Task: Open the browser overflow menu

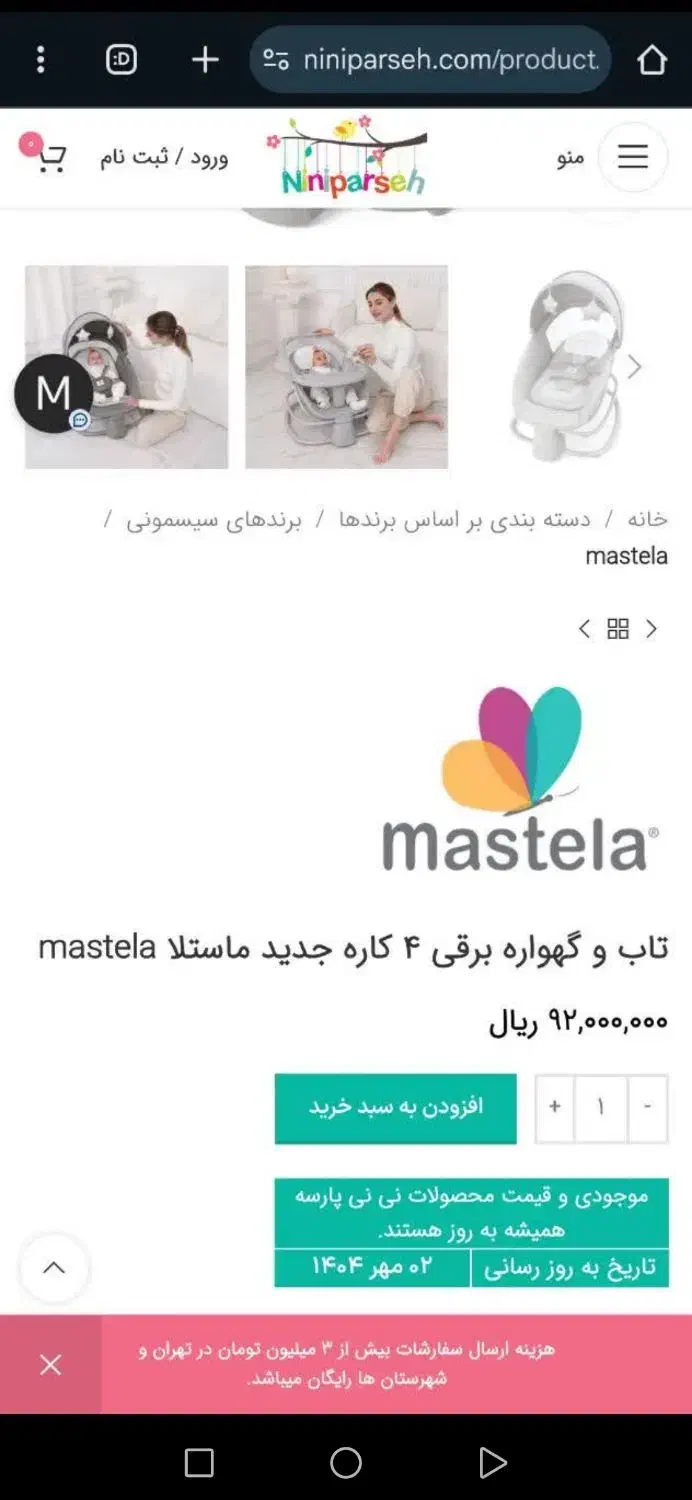Action: pyautogui.click(x=41, y=60)
